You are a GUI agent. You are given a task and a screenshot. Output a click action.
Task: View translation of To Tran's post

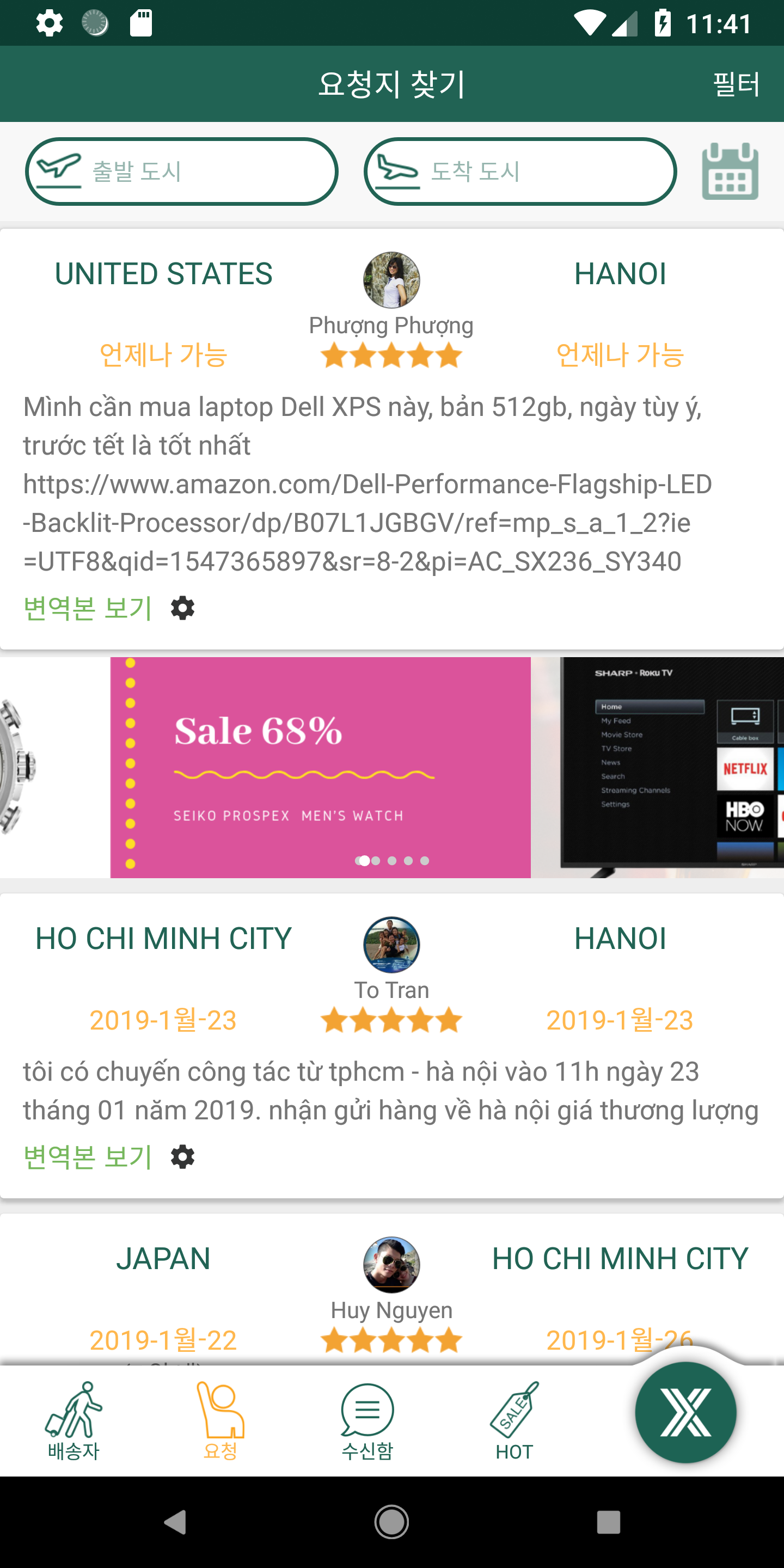[88, 1156]
